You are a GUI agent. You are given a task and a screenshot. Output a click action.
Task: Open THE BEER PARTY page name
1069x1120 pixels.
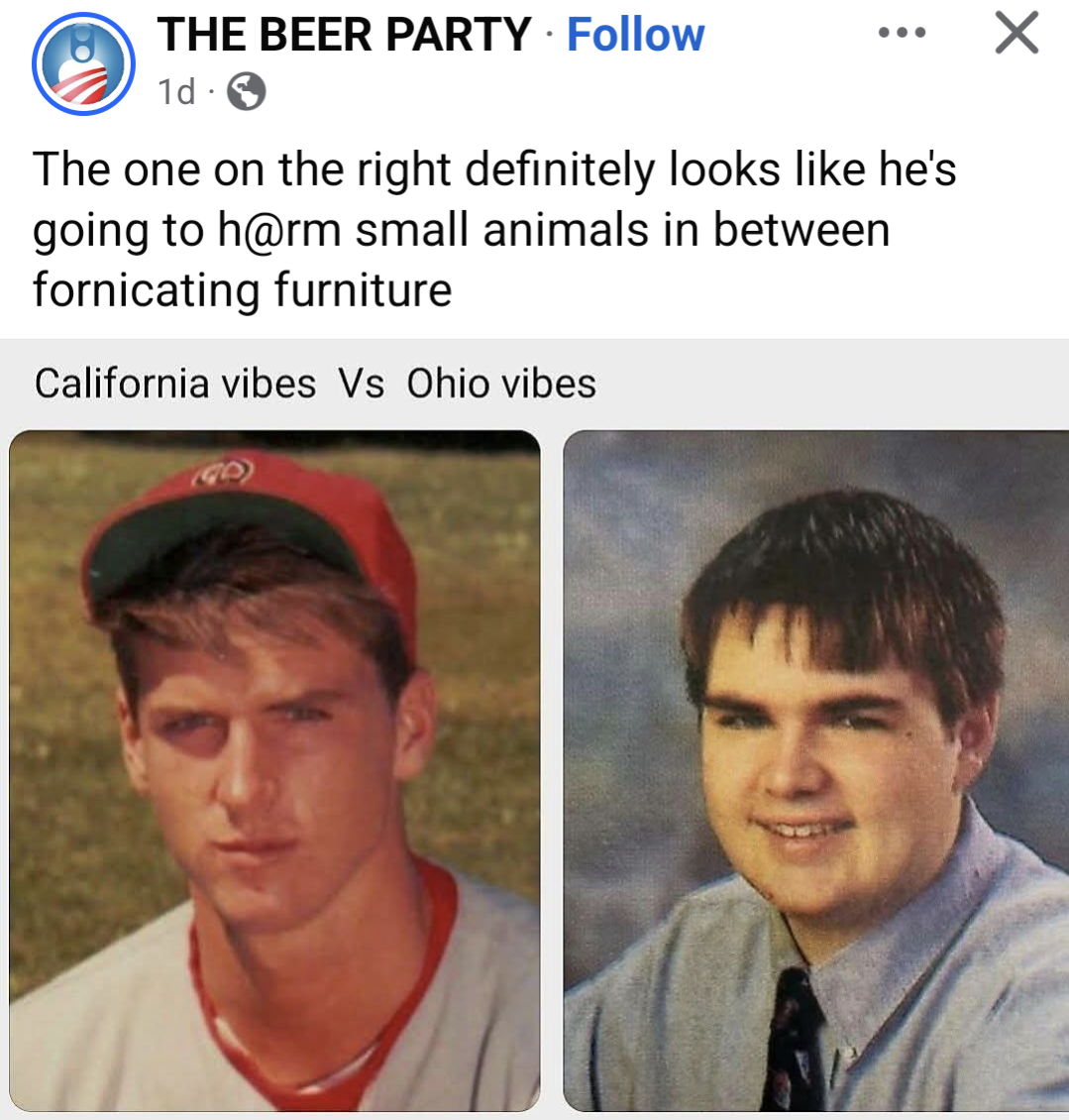pos(344,36)
